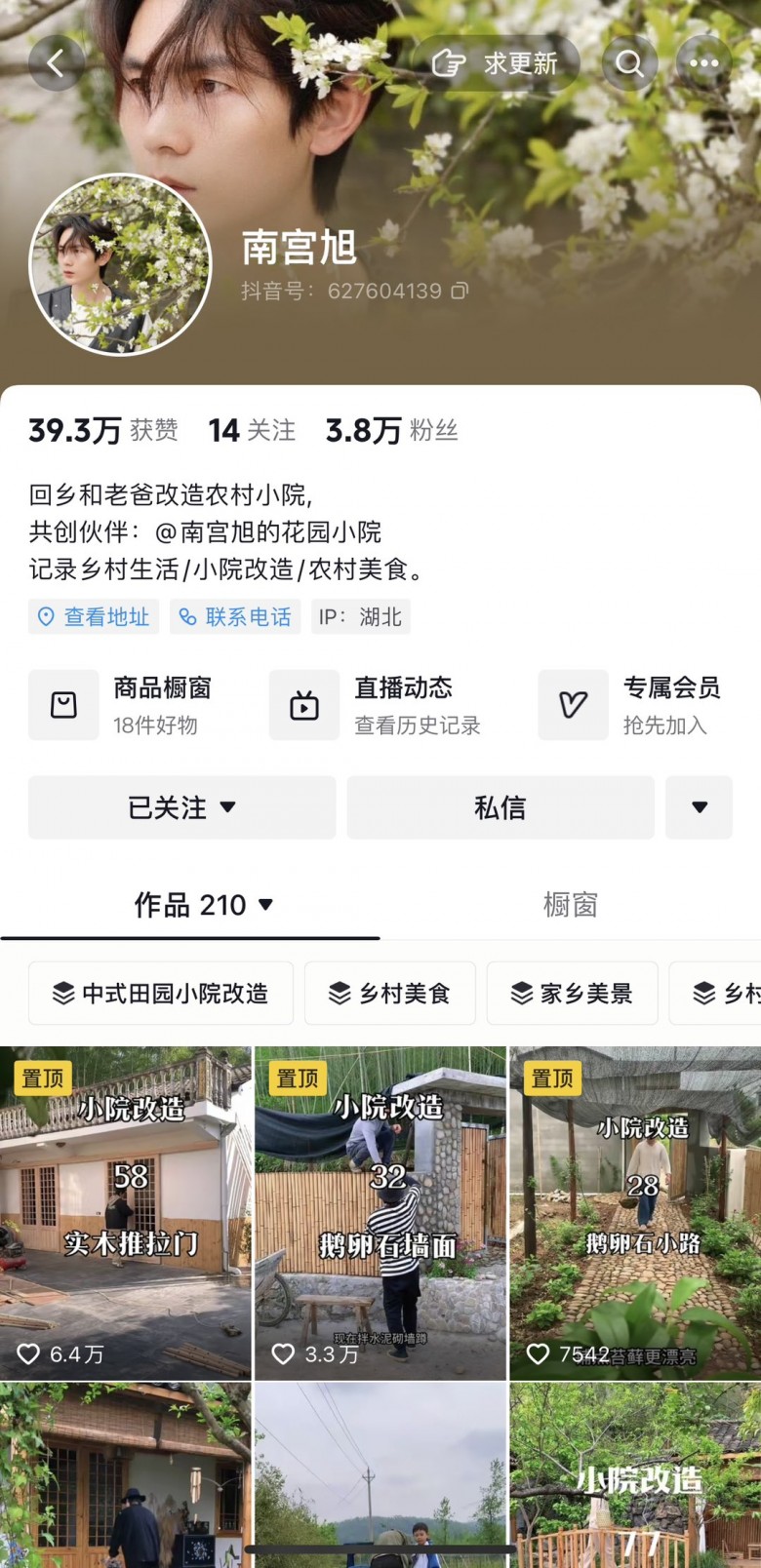Screen dimensions: 761x1568
Task: Switch to the 橱窗 tab
Action: pos(570,905)
